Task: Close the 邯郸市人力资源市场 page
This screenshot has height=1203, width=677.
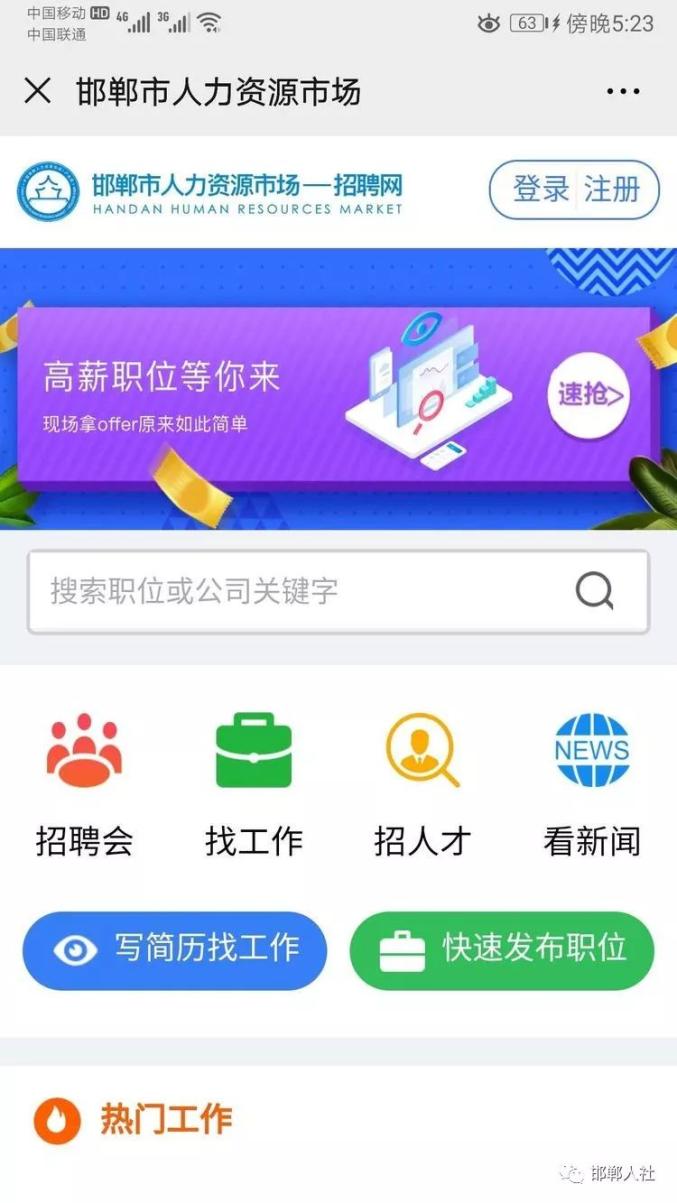Action: click(37, 91)
